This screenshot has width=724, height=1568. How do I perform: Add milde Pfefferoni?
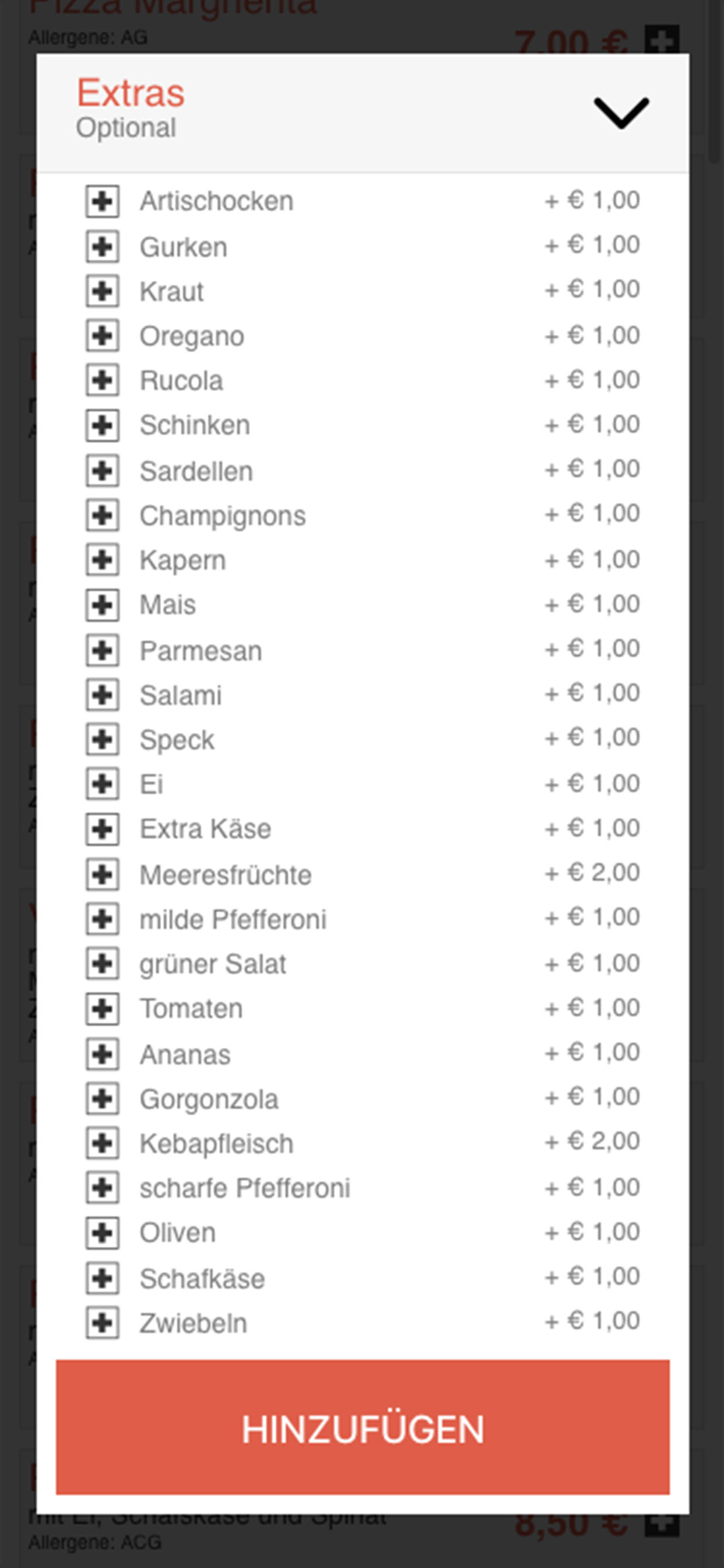tap(102, 919)
